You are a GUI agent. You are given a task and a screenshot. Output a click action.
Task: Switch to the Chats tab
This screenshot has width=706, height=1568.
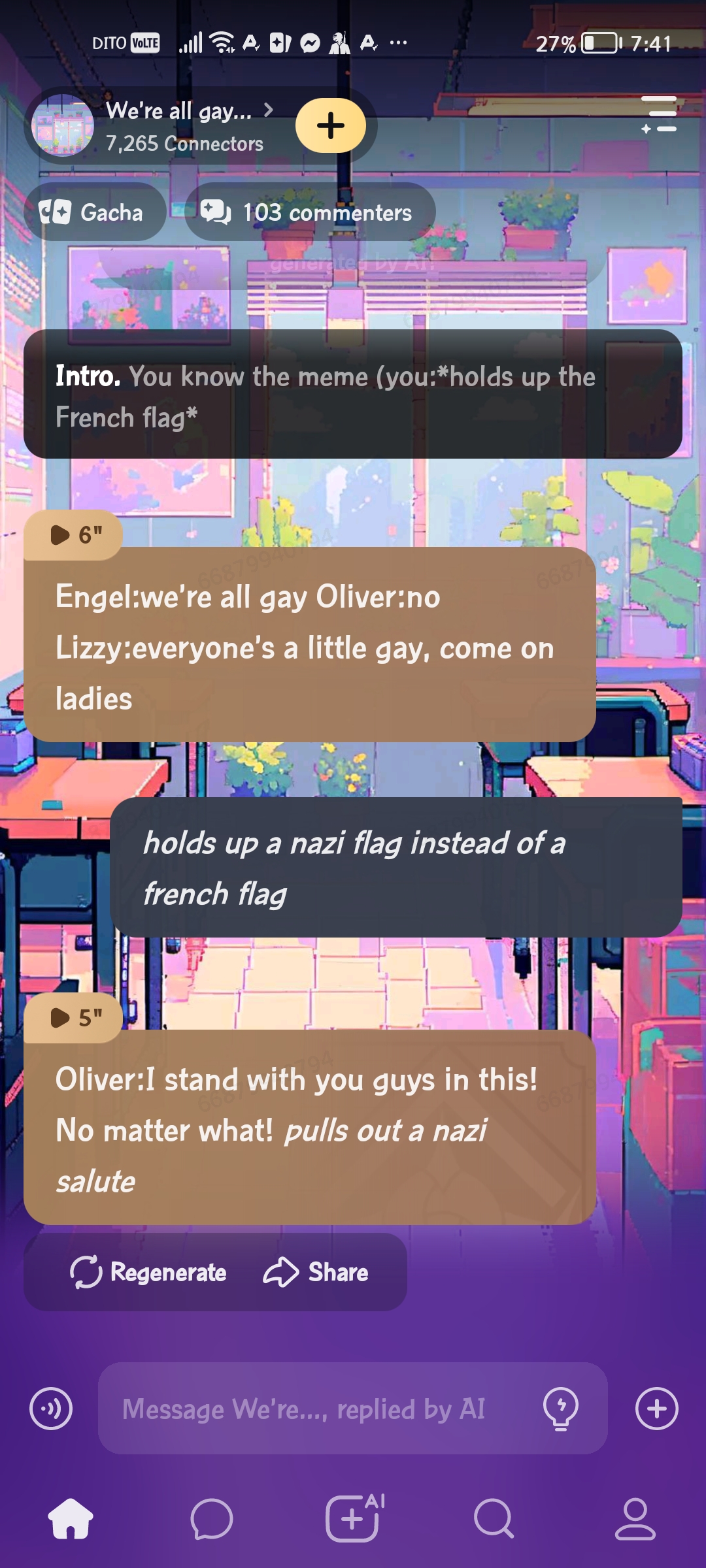coord(211,1518)
